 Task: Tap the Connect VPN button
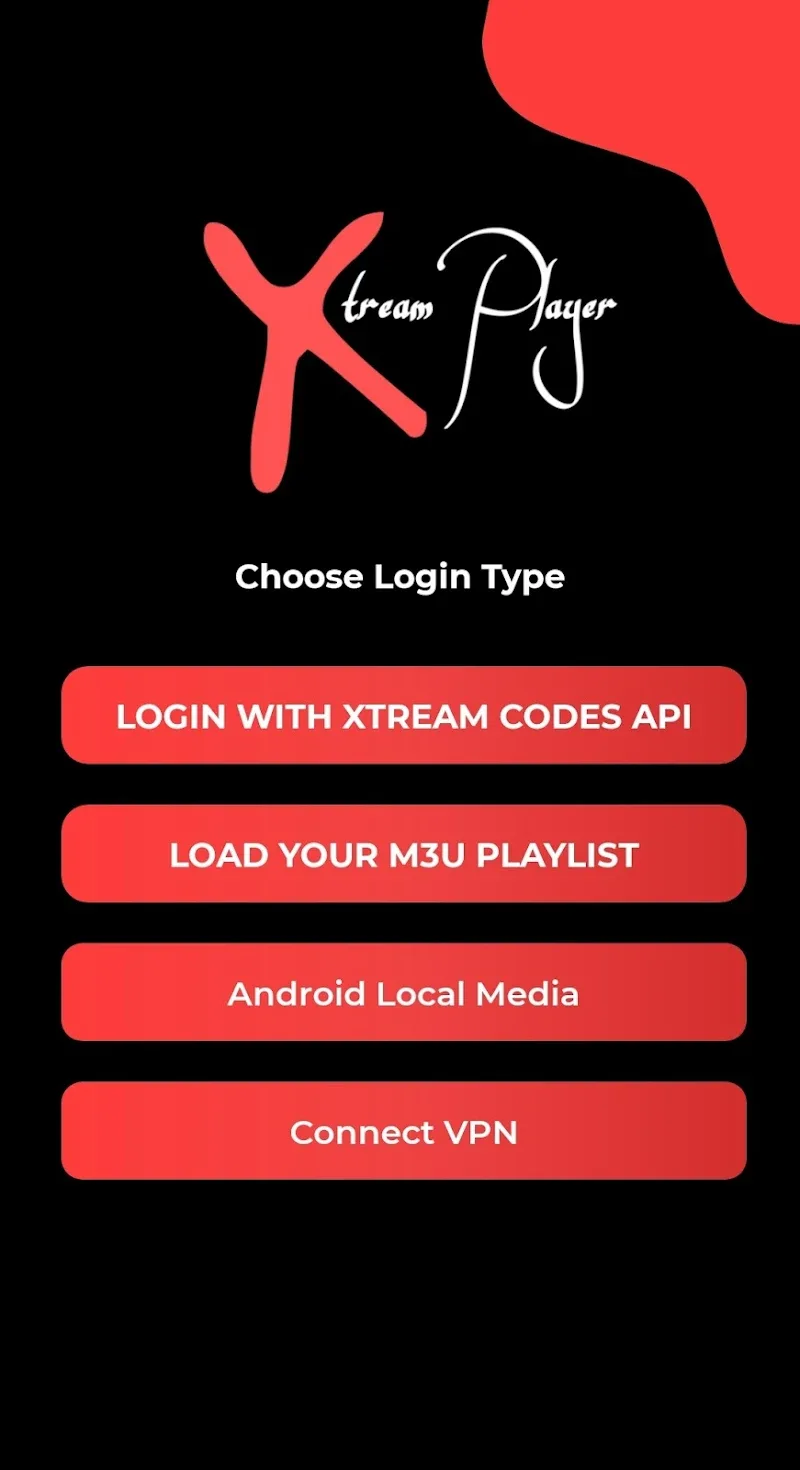(403, 1131)
